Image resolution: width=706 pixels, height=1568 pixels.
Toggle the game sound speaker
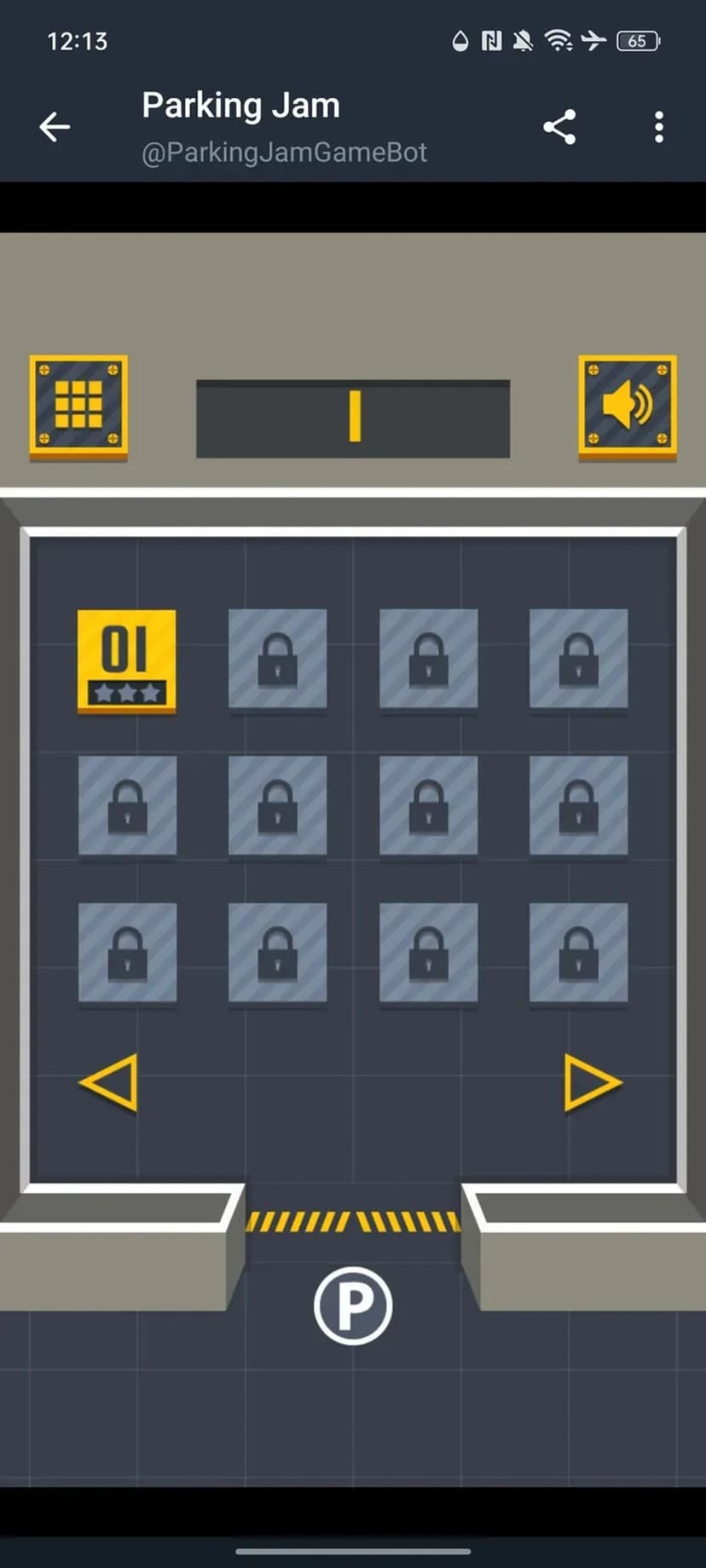pos(628,405)
